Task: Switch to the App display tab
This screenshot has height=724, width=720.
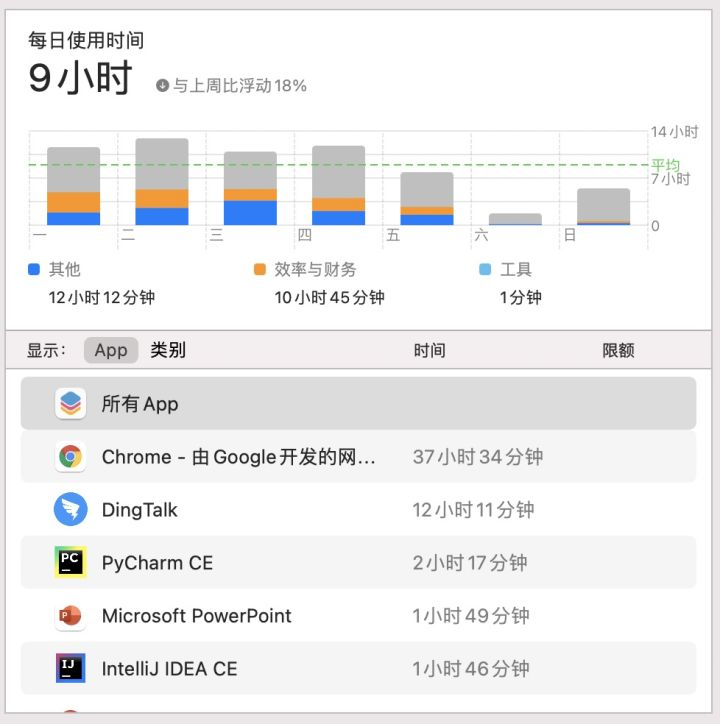Action: tap(111, 350)
